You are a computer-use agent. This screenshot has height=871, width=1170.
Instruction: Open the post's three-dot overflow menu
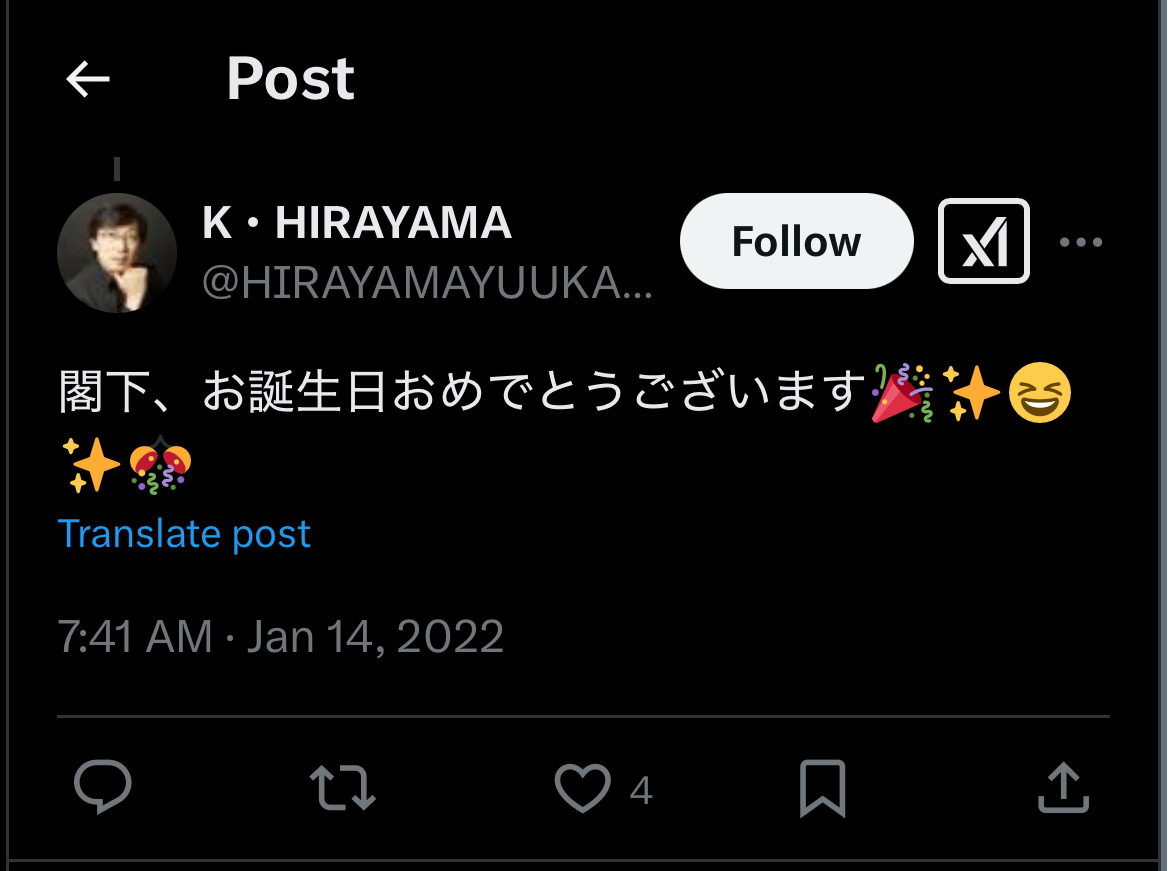(x=1080, y=242)
